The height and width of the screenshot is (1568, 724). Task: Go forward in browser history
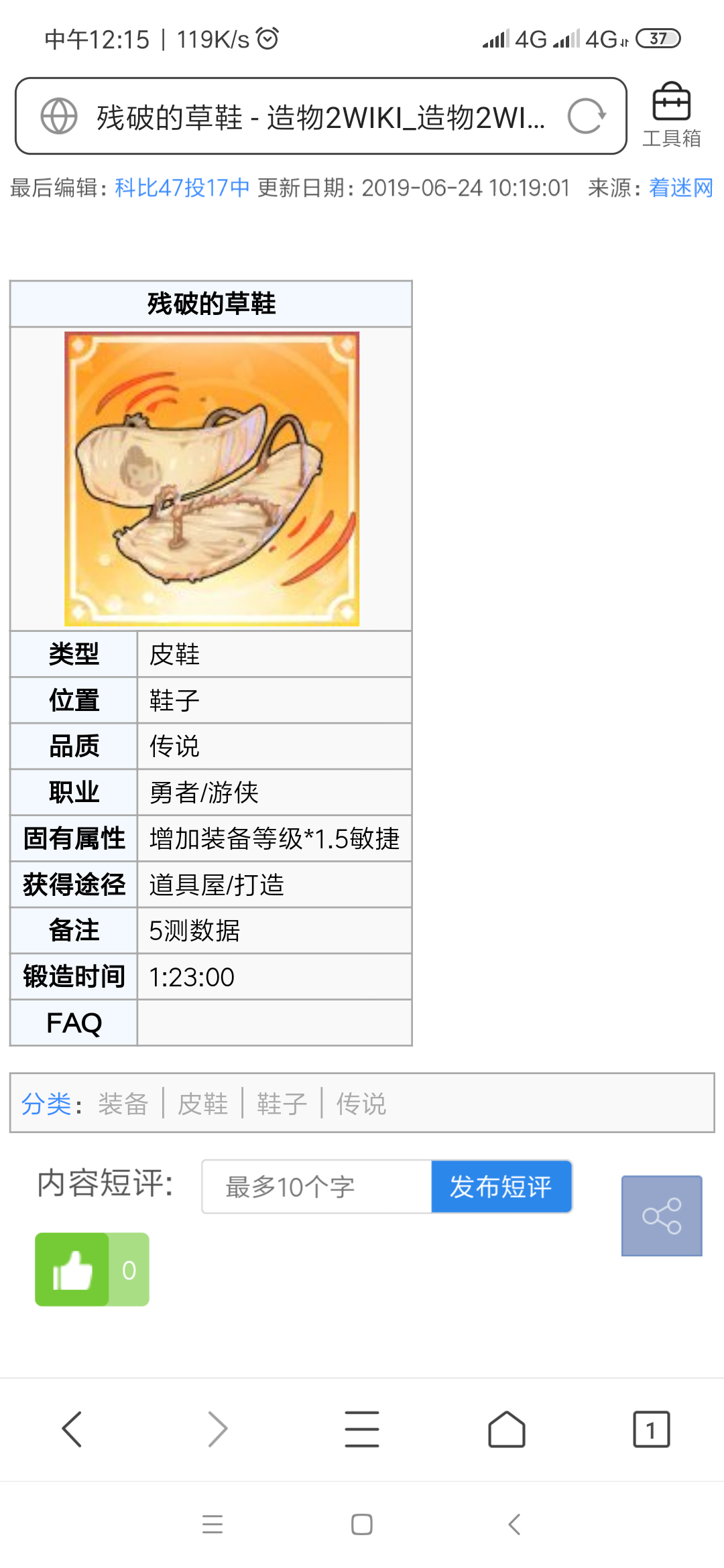(x=217, y=1429)
